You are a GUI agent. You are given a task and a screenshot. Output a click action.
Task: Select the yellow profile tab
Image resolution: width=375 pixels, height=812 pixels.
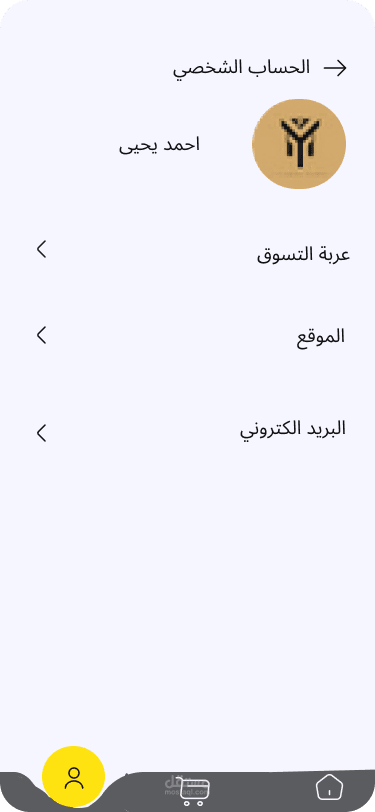click(74, 777)
